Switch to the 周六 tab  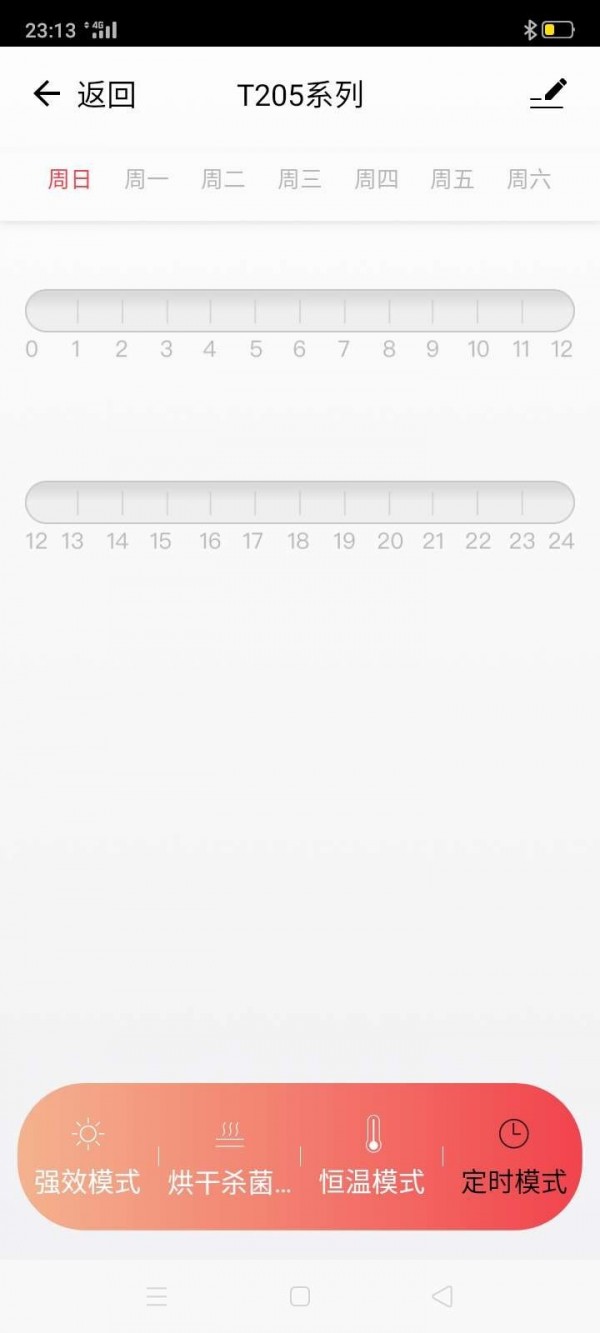[x=529, y=180]
